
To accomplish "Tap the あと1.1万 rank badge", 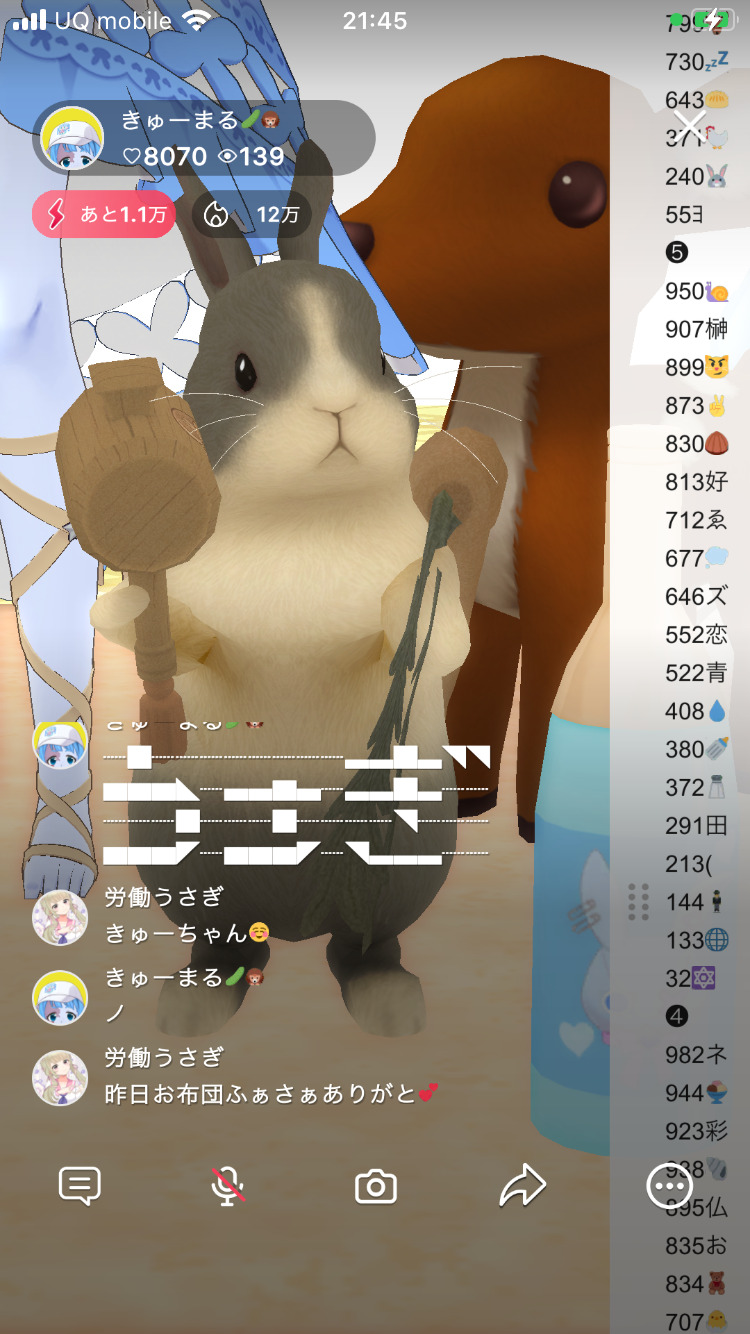I will tap(104, 215).
